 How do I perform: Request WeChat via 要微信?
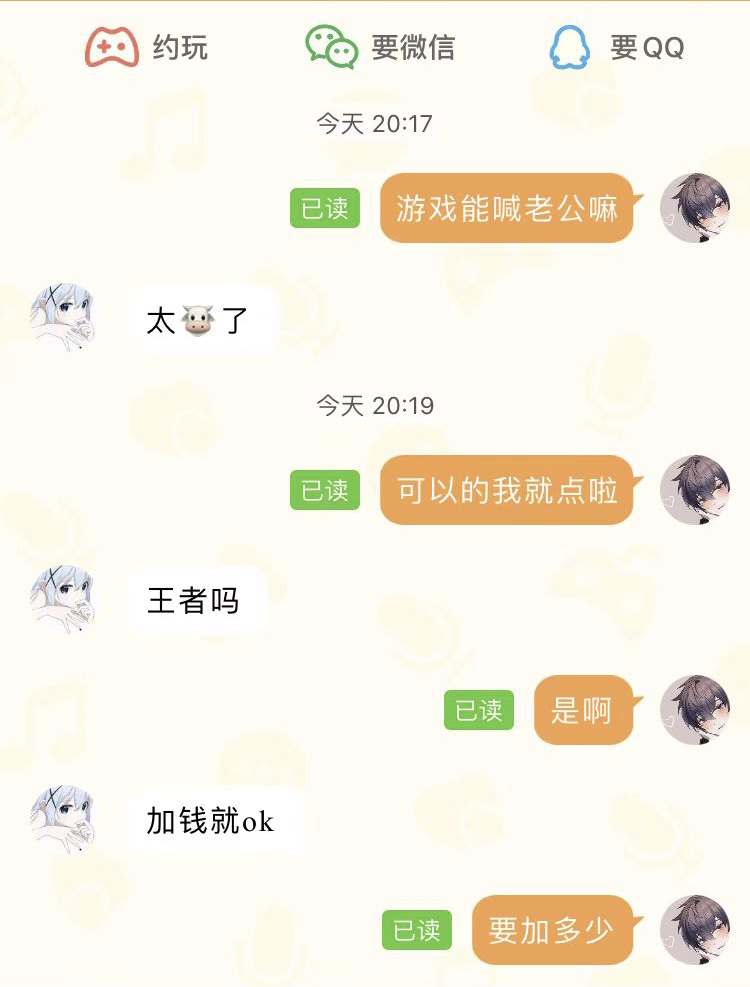[x=380, y=47]
